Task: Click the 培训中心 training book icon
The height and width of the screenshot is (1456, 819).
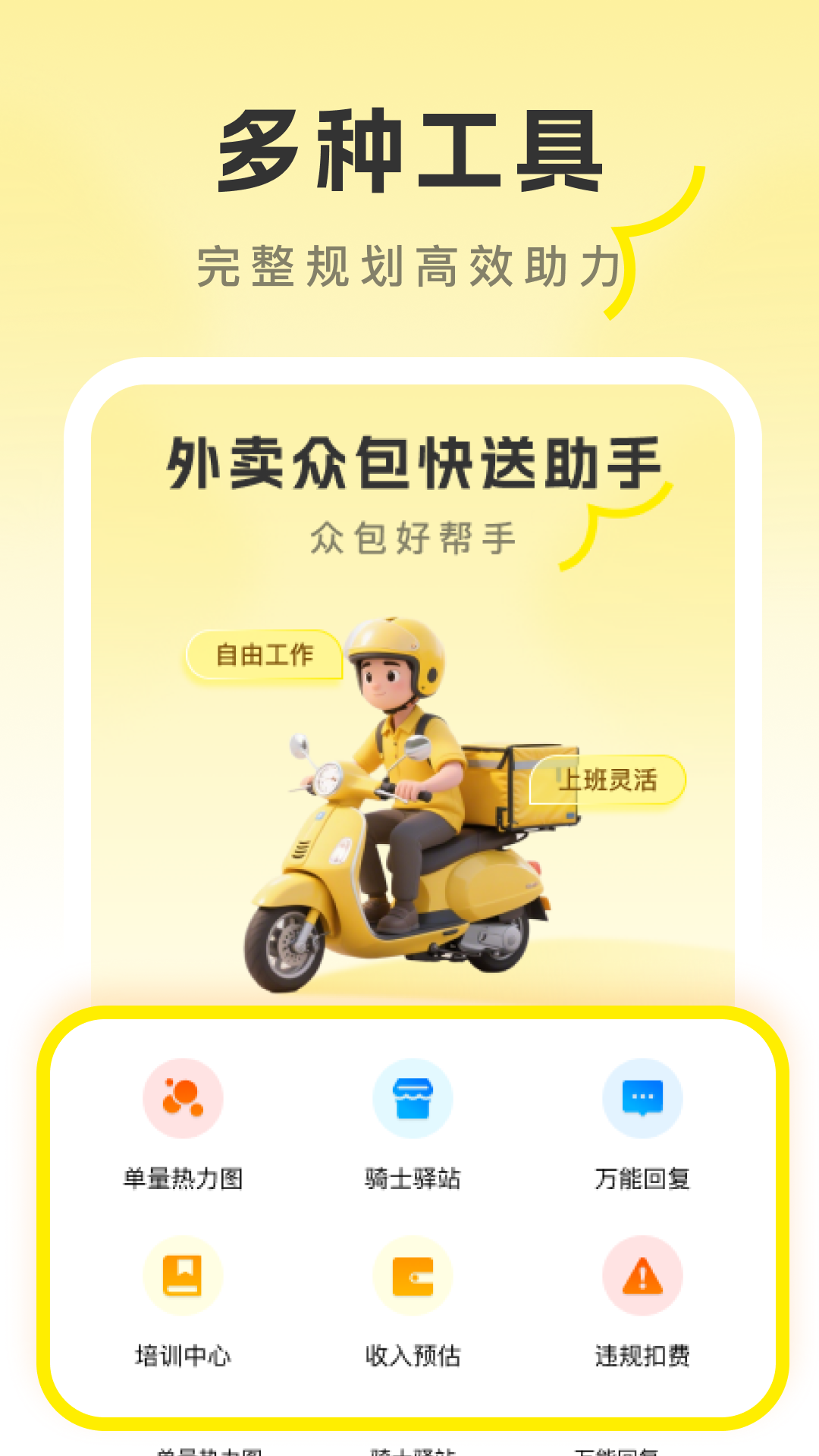Action: click(180, 1274)
